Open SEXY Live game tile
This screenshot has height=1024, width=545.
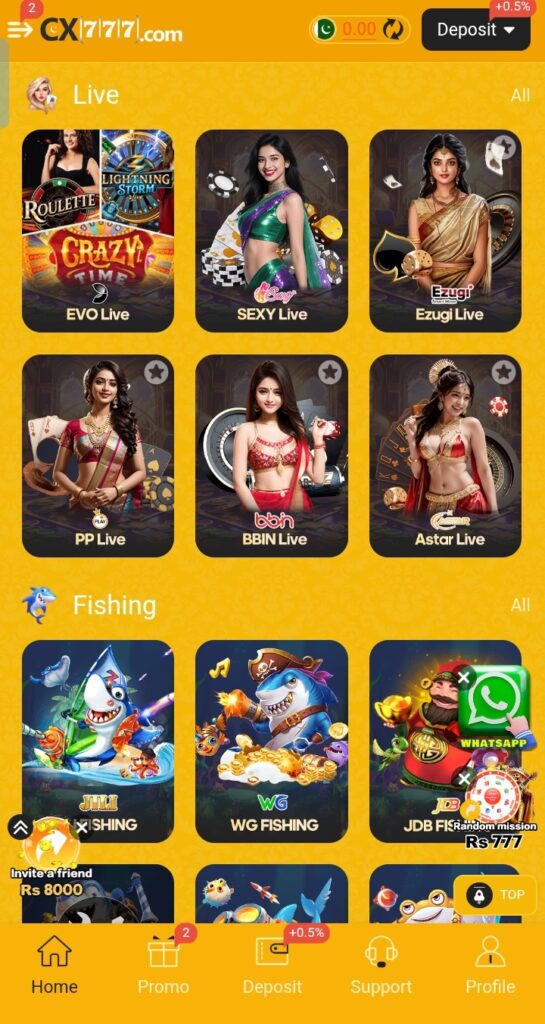[x=272, y=231]
